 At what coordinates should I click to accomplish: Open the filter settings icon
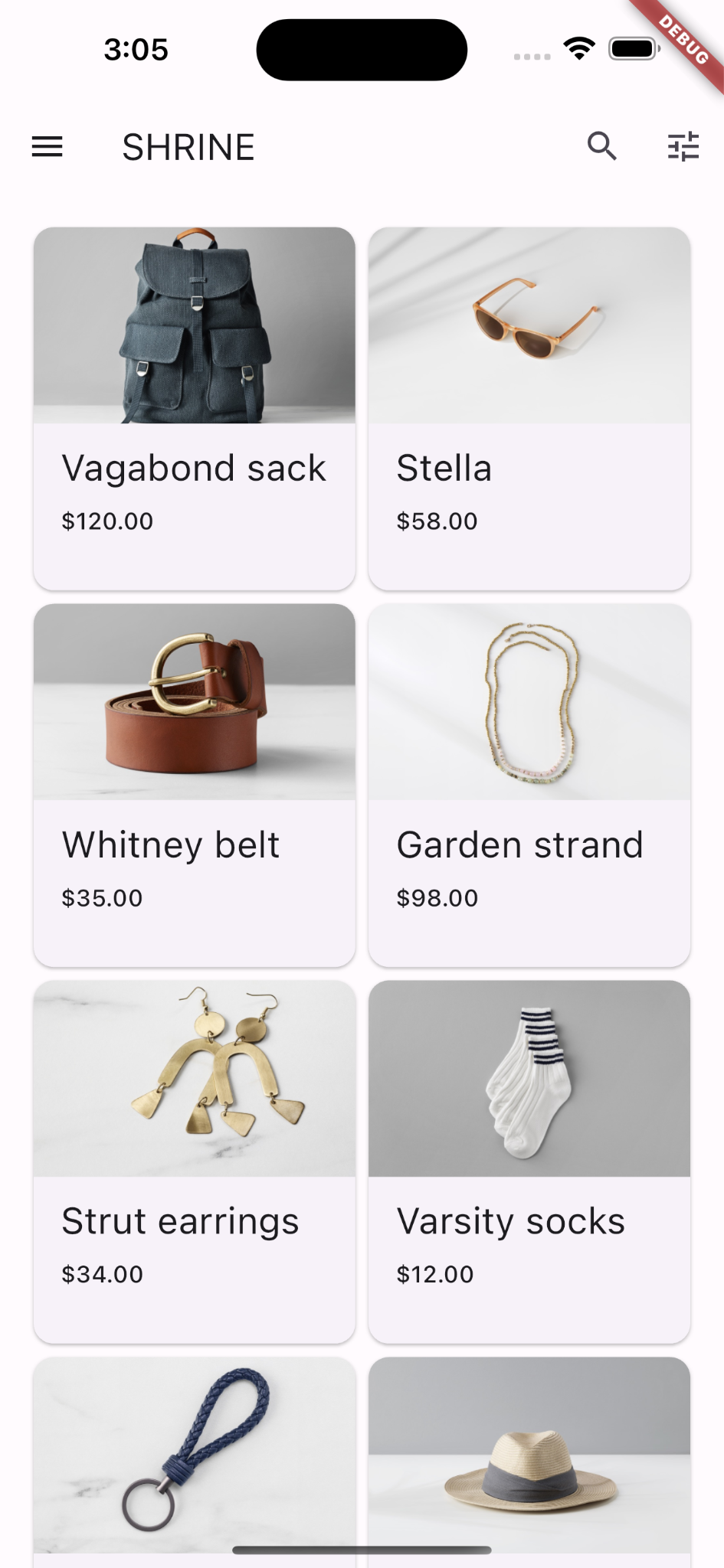pos(683,146)
